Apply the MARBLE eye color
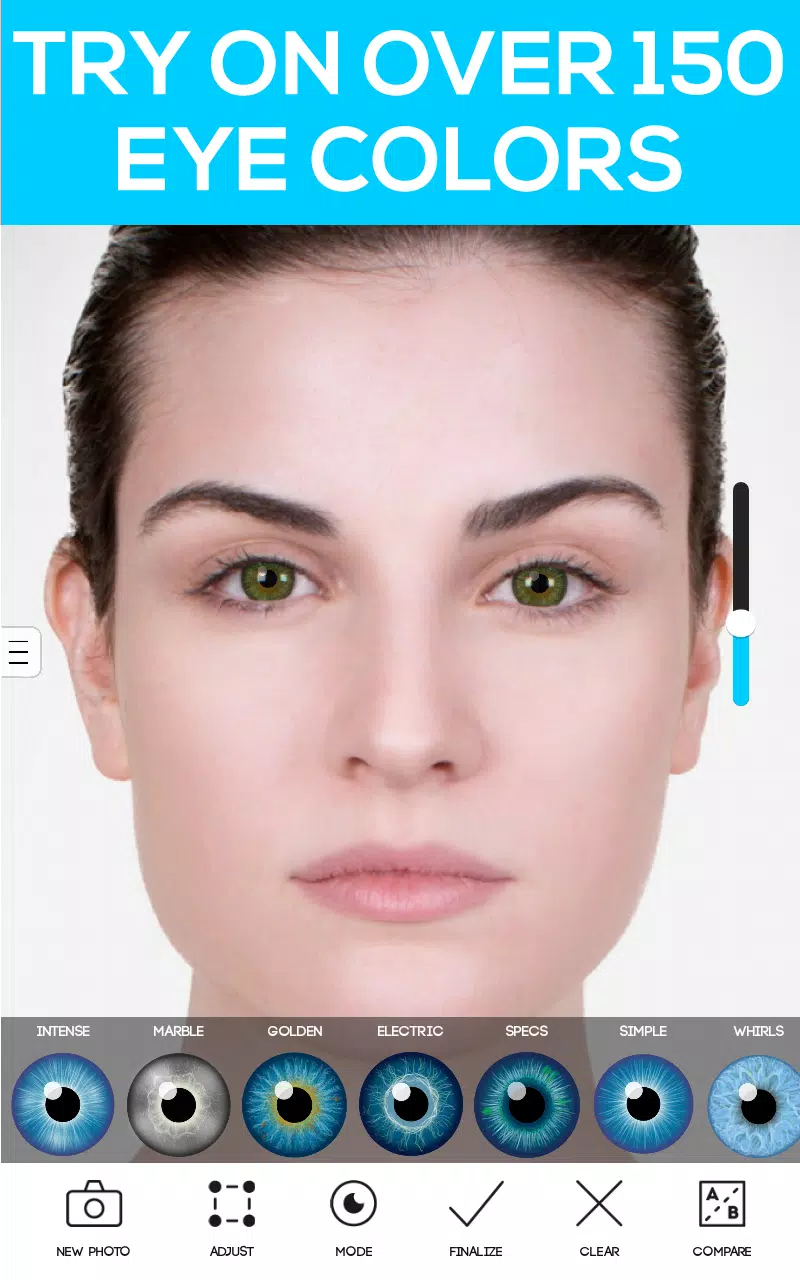Screen dimensions: 800x1280 [x=178, y=1103]
